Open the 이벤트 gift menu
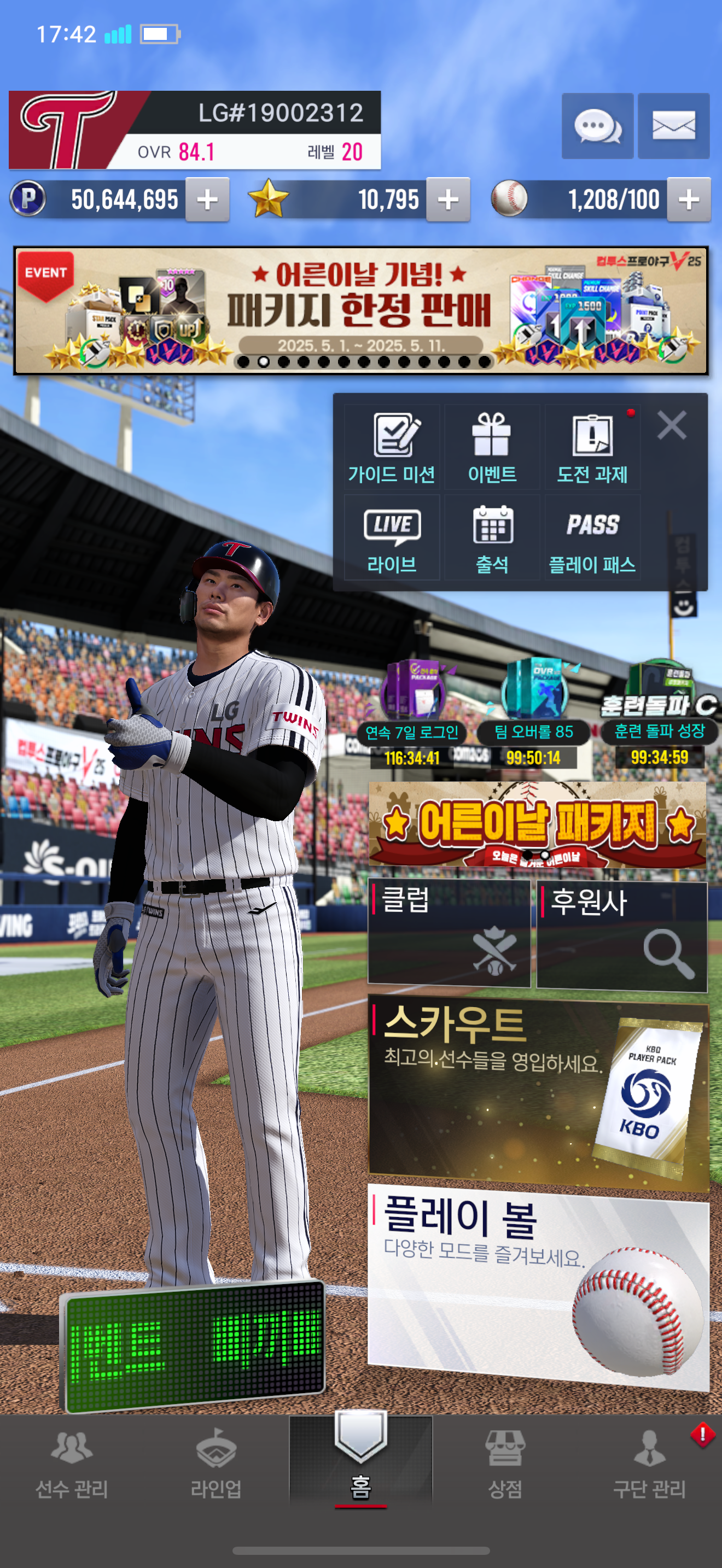The height and width of the screenshot is (1568, 722). coord(492,447)
